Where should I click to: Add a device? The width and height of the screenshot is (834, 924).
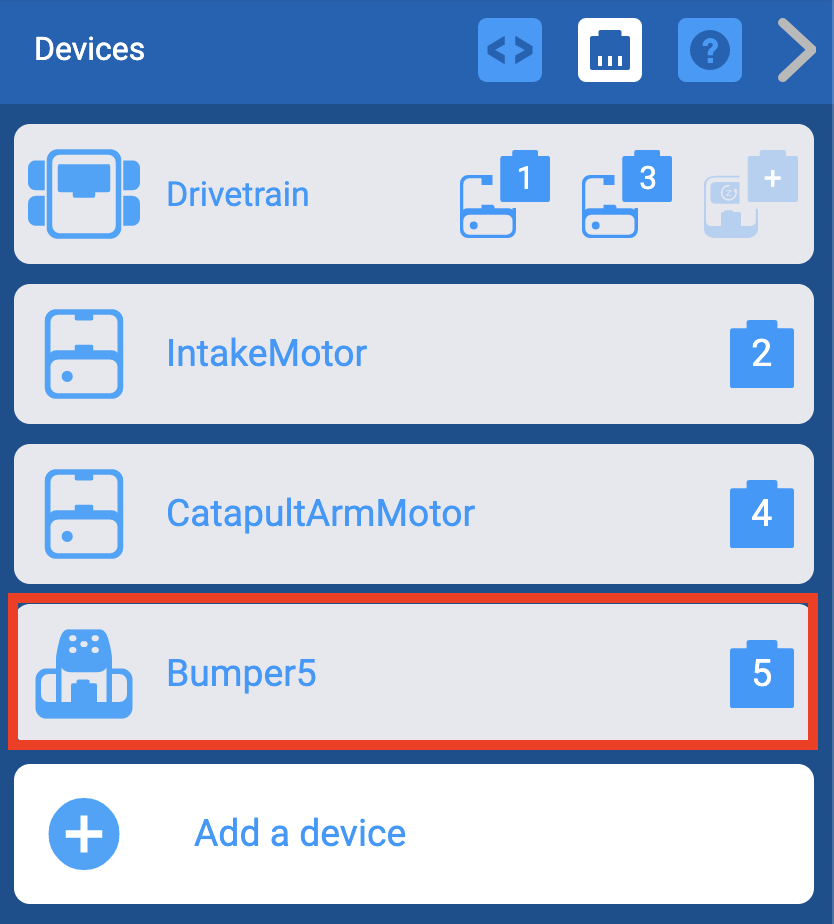[x=300, y=833]
